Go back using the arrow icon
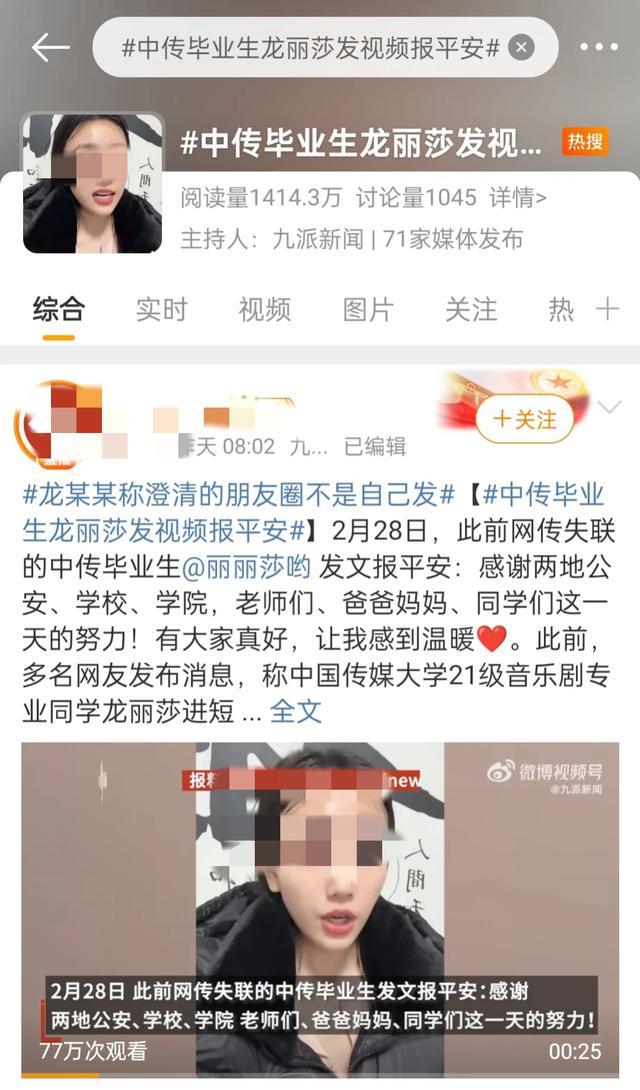Screen dimensions: 640x1090 tap(49, 47)
